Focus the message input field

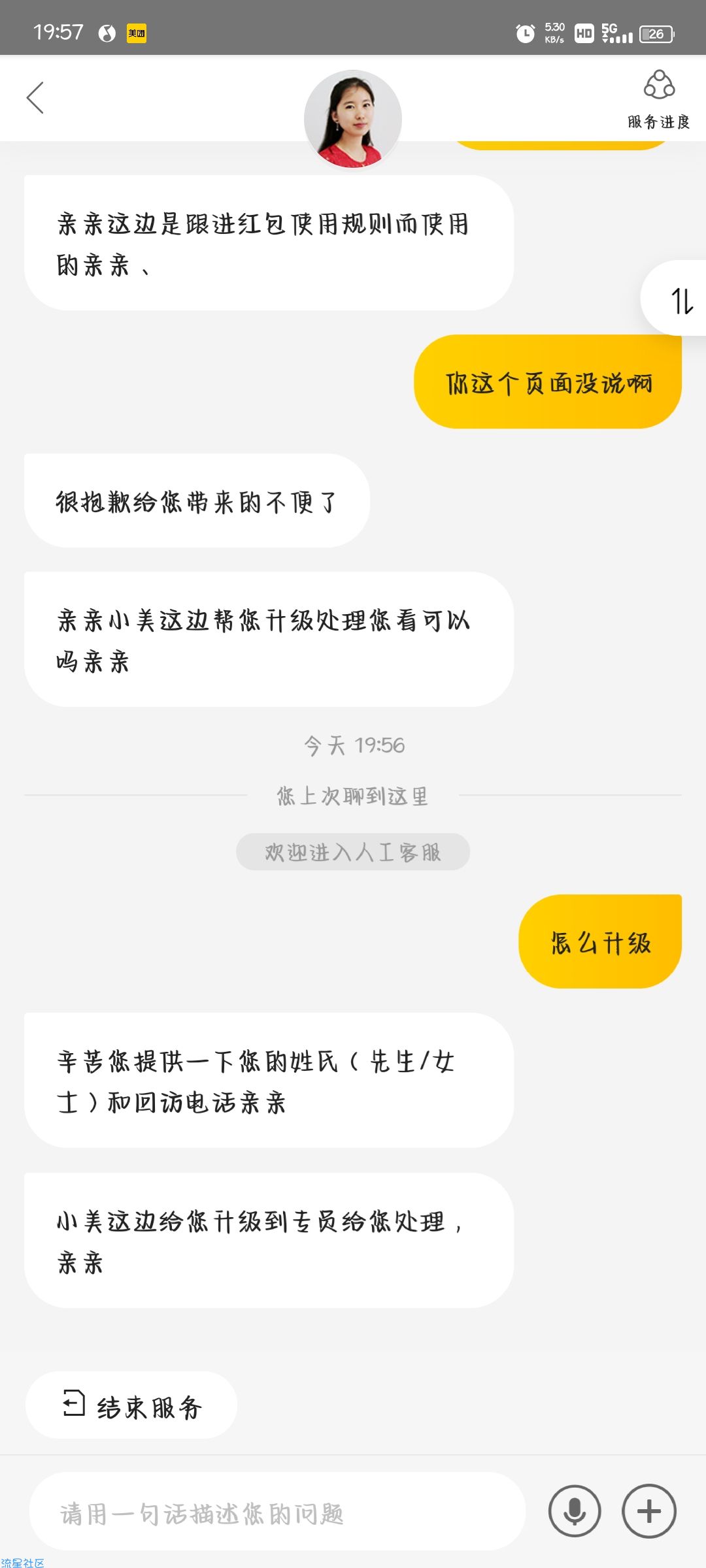click(x=278, y=1512)
